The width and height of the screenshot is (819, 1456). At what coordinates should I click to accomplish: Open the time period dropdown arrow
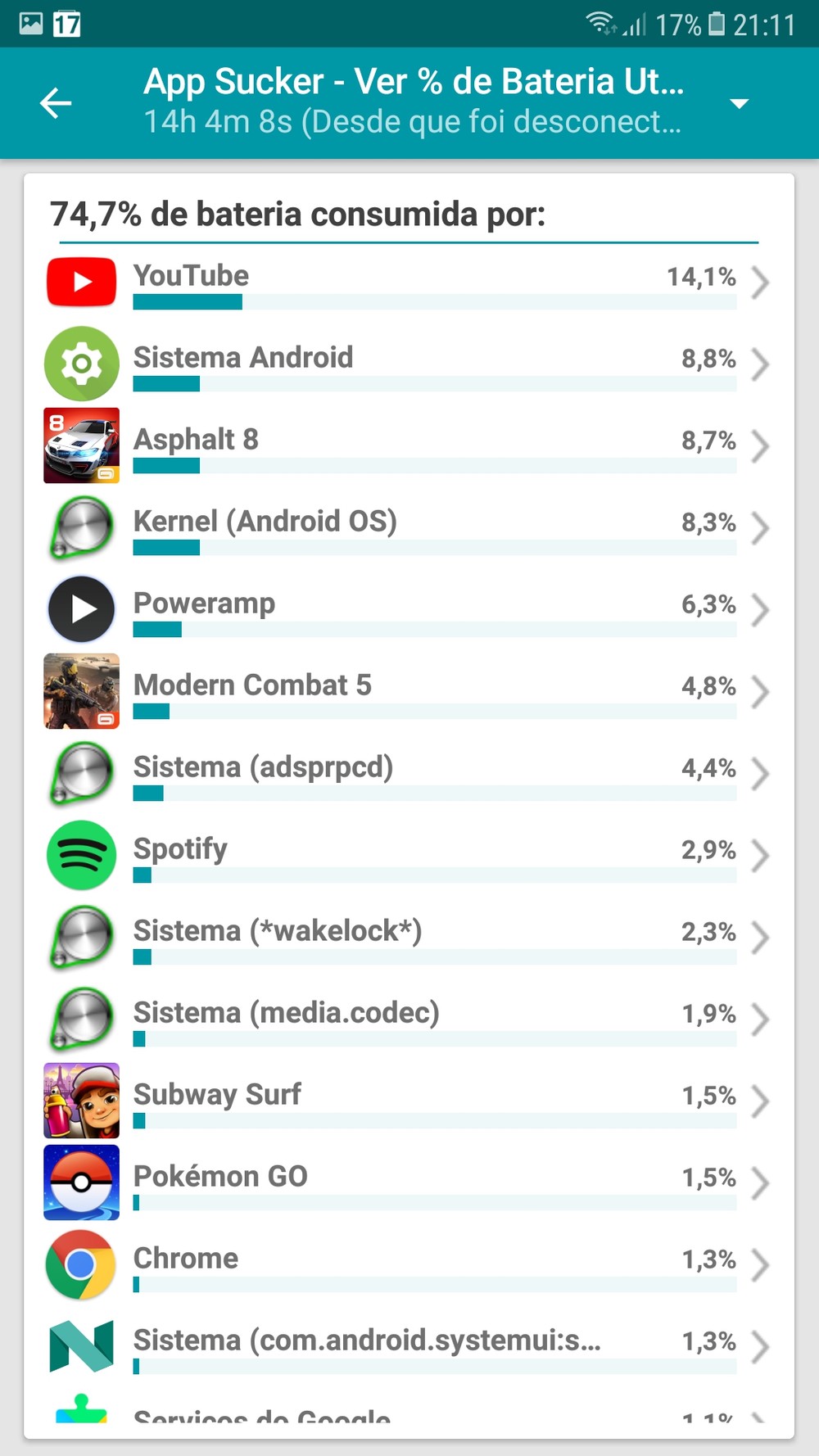pos(739,103)
